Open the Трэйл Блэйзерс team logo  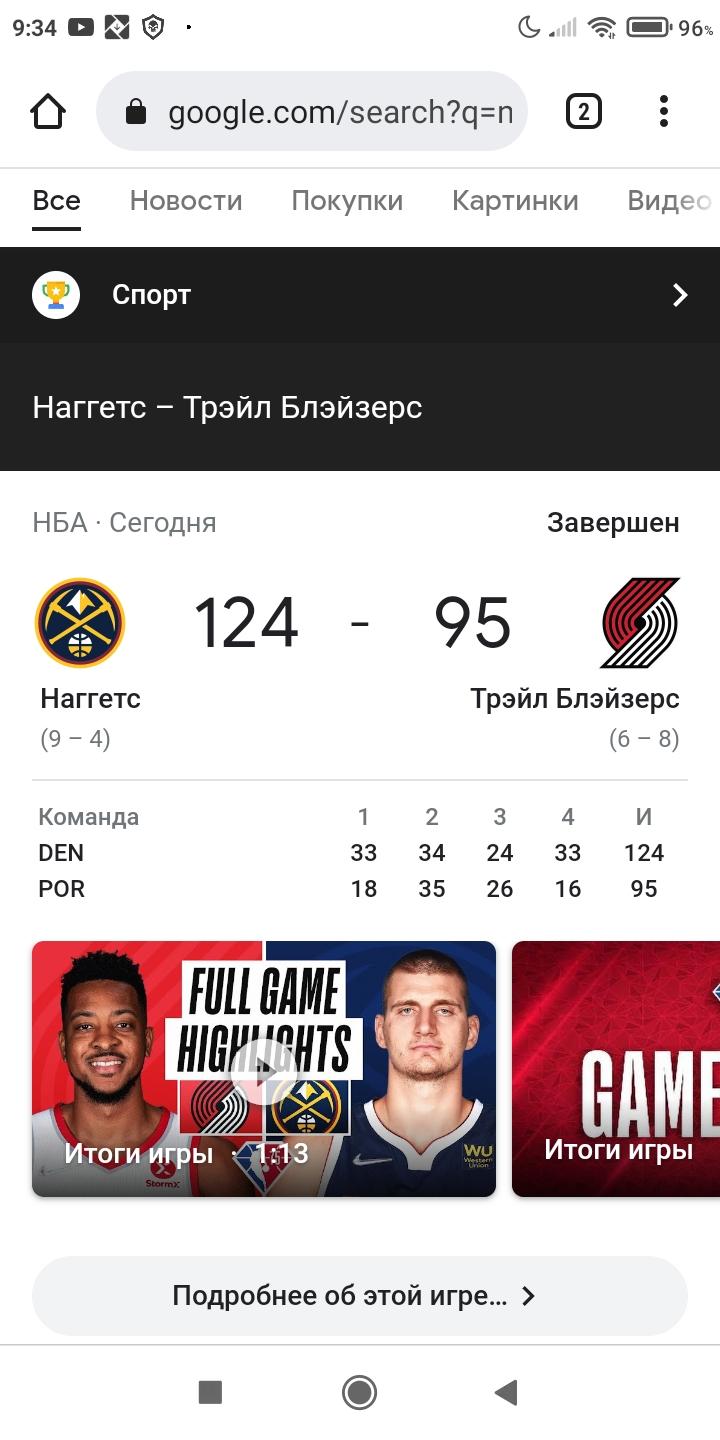641,623
